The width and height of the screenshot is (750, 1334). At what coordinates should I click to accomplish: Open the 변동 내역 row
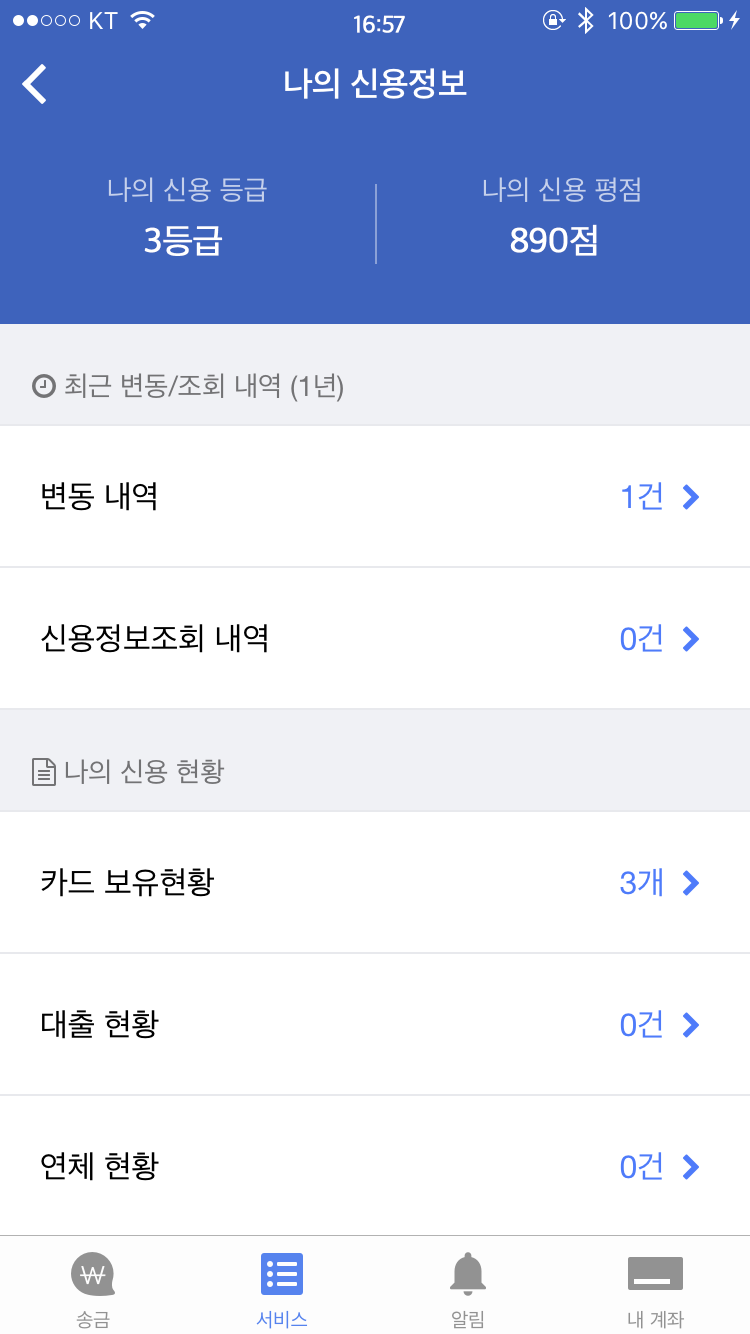click(375, 497)
